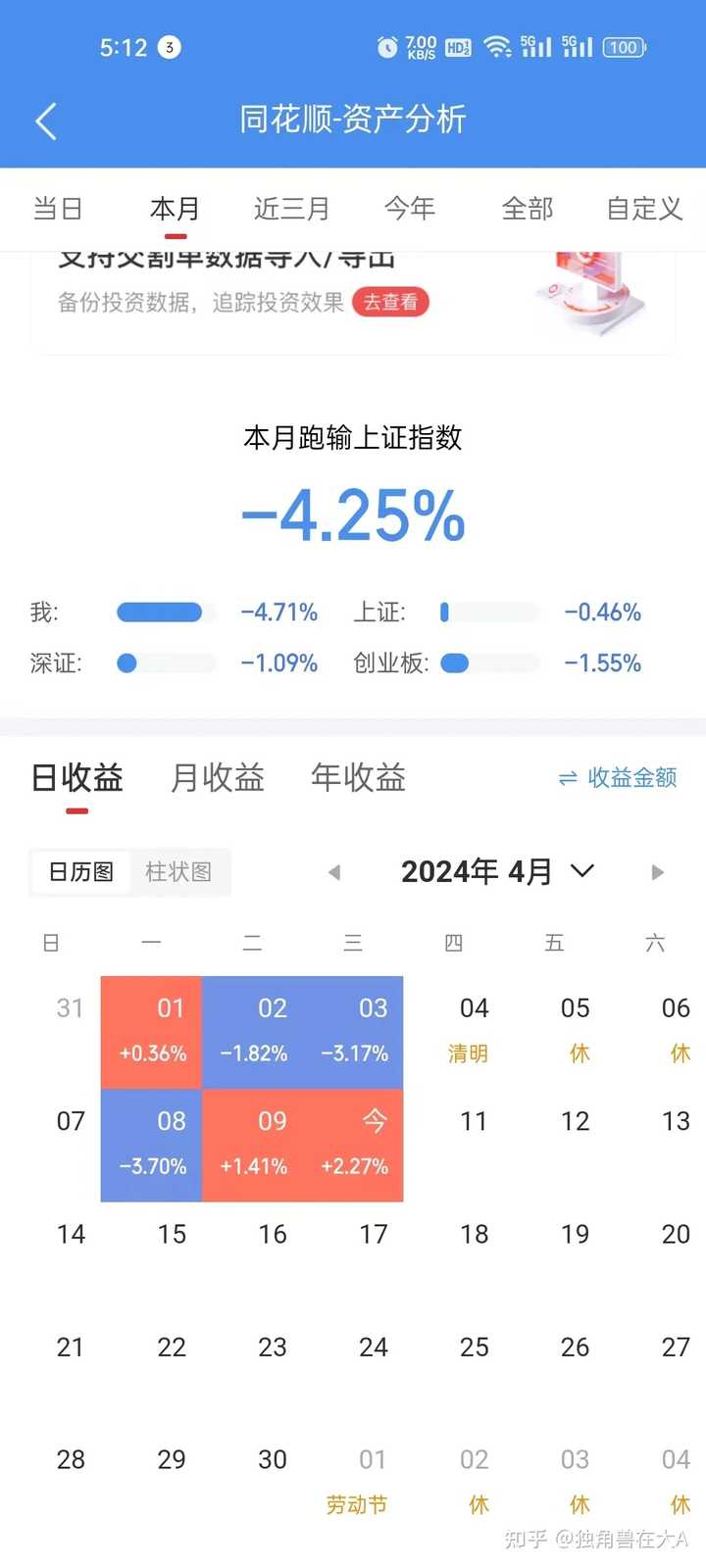Switch to 年收益 view

358,778
